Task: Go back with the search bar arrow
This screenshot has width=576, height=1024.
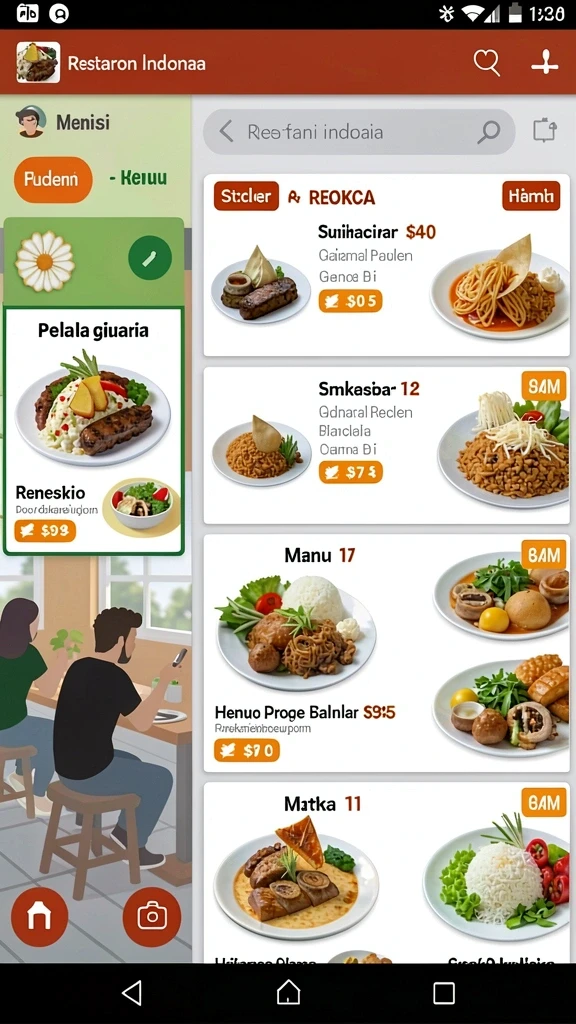Action: point(226,131)
